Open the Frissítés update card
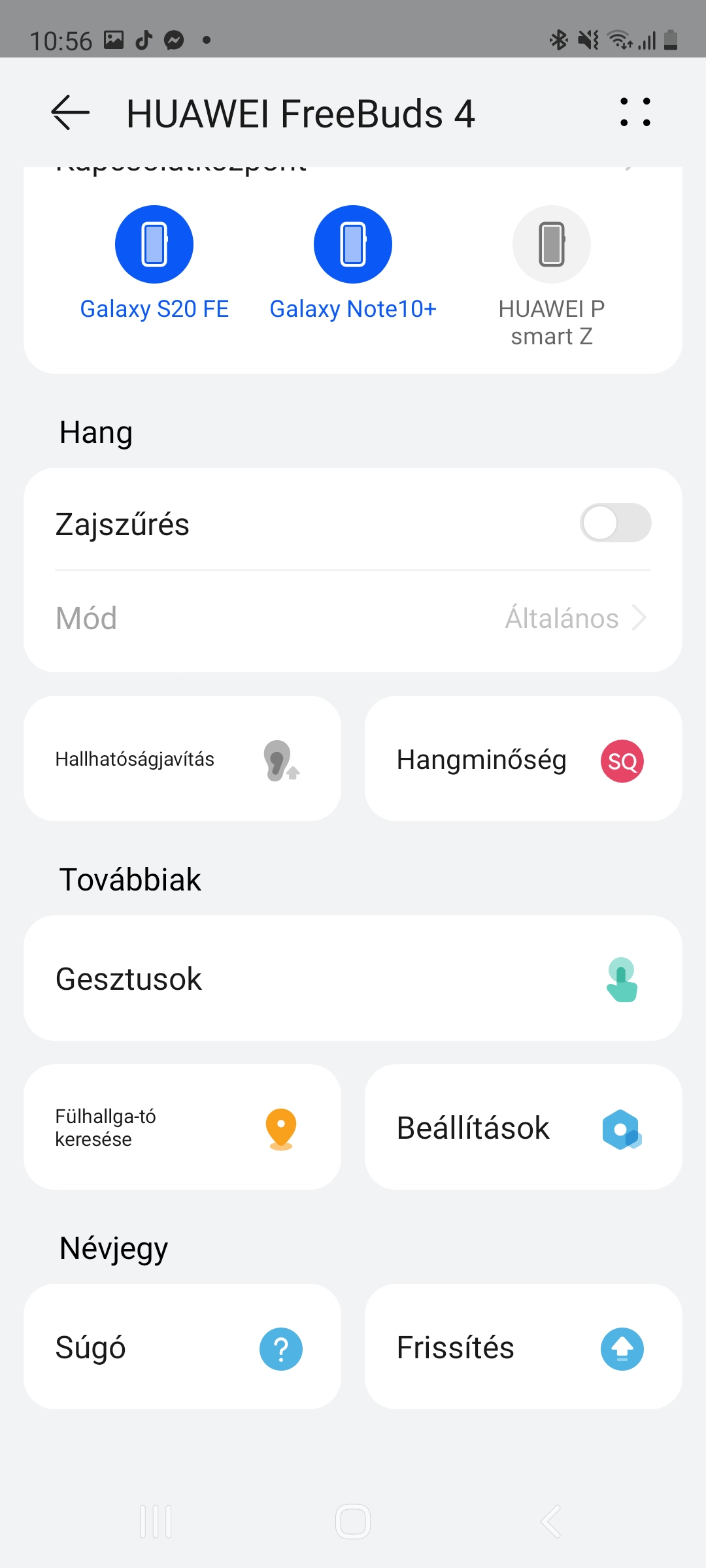 523,1347
